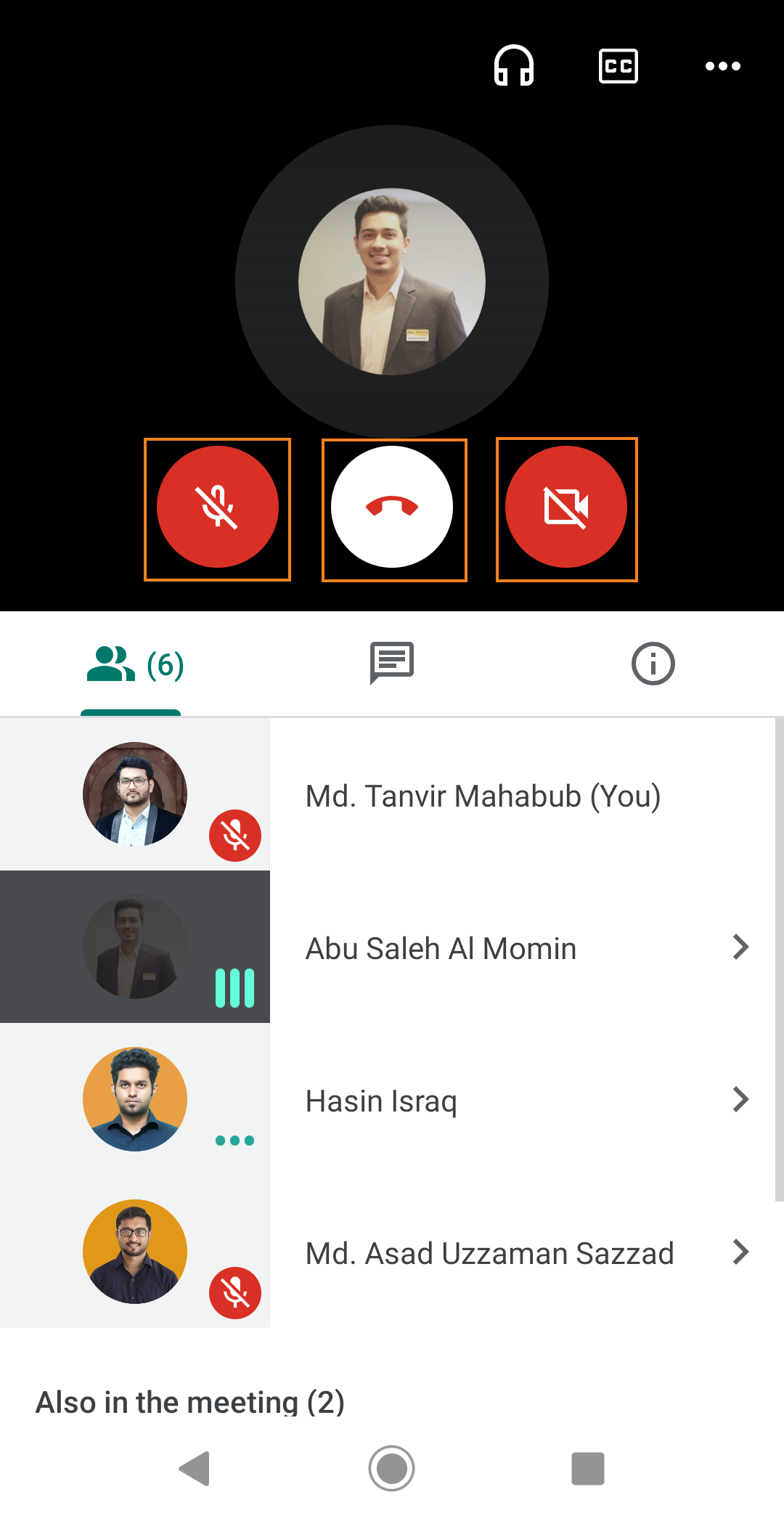Image resolution: width=784 pixels, height=1521 pixels.
Task: Go back using system back button
Action: [195, 1469]
